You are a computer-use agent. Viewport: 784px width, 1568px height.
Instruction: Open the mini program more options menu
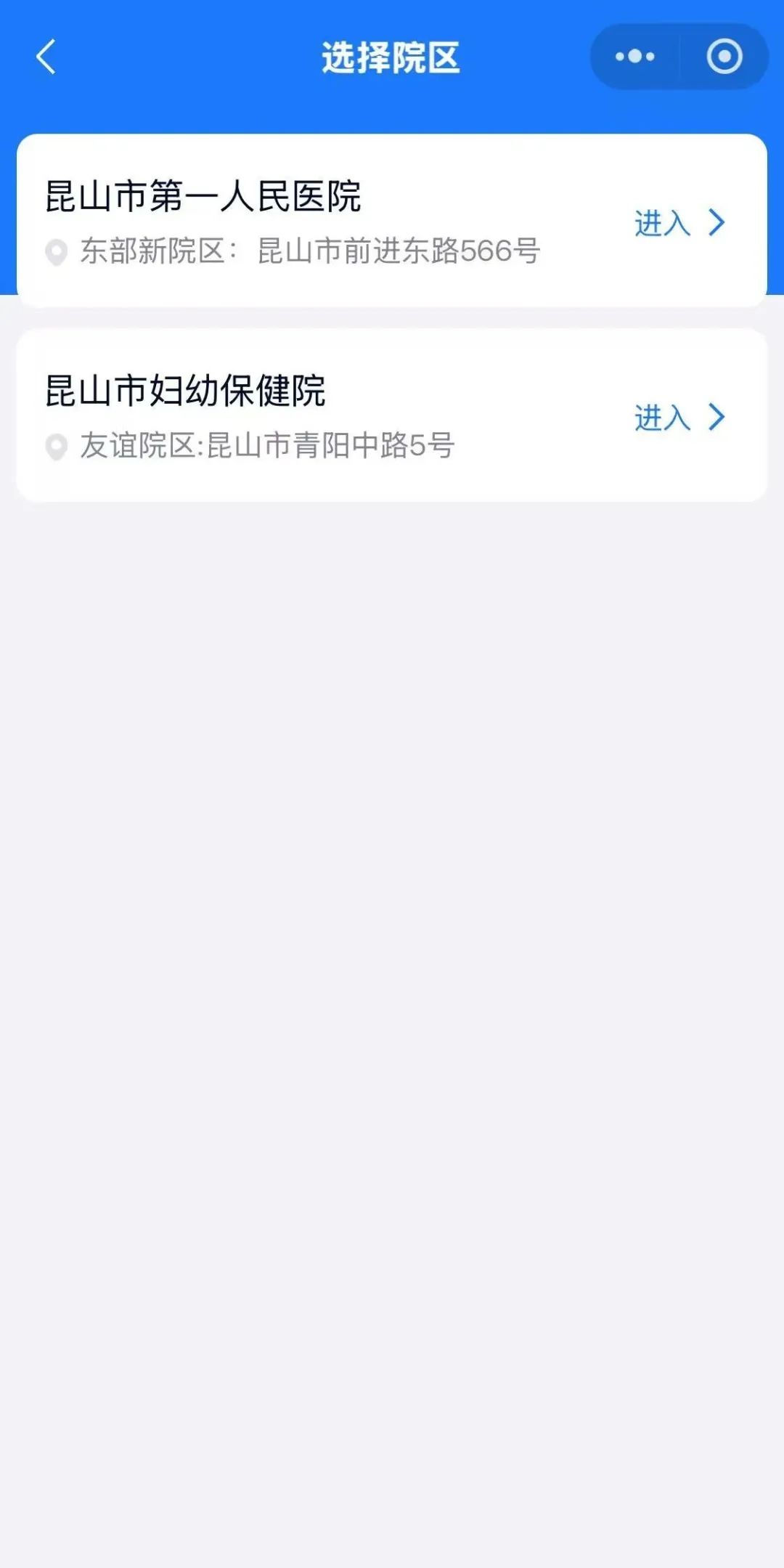pyautogui.click(x=635, y=57)
